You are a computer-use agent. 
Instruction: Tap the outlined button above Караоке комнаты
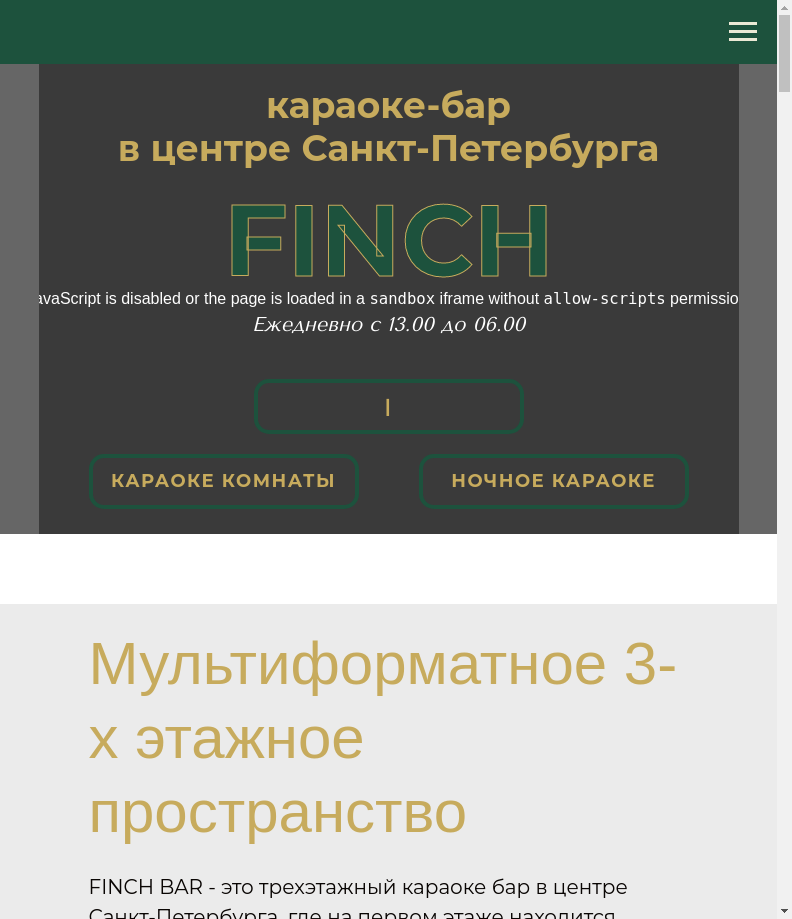click(389, 406)
